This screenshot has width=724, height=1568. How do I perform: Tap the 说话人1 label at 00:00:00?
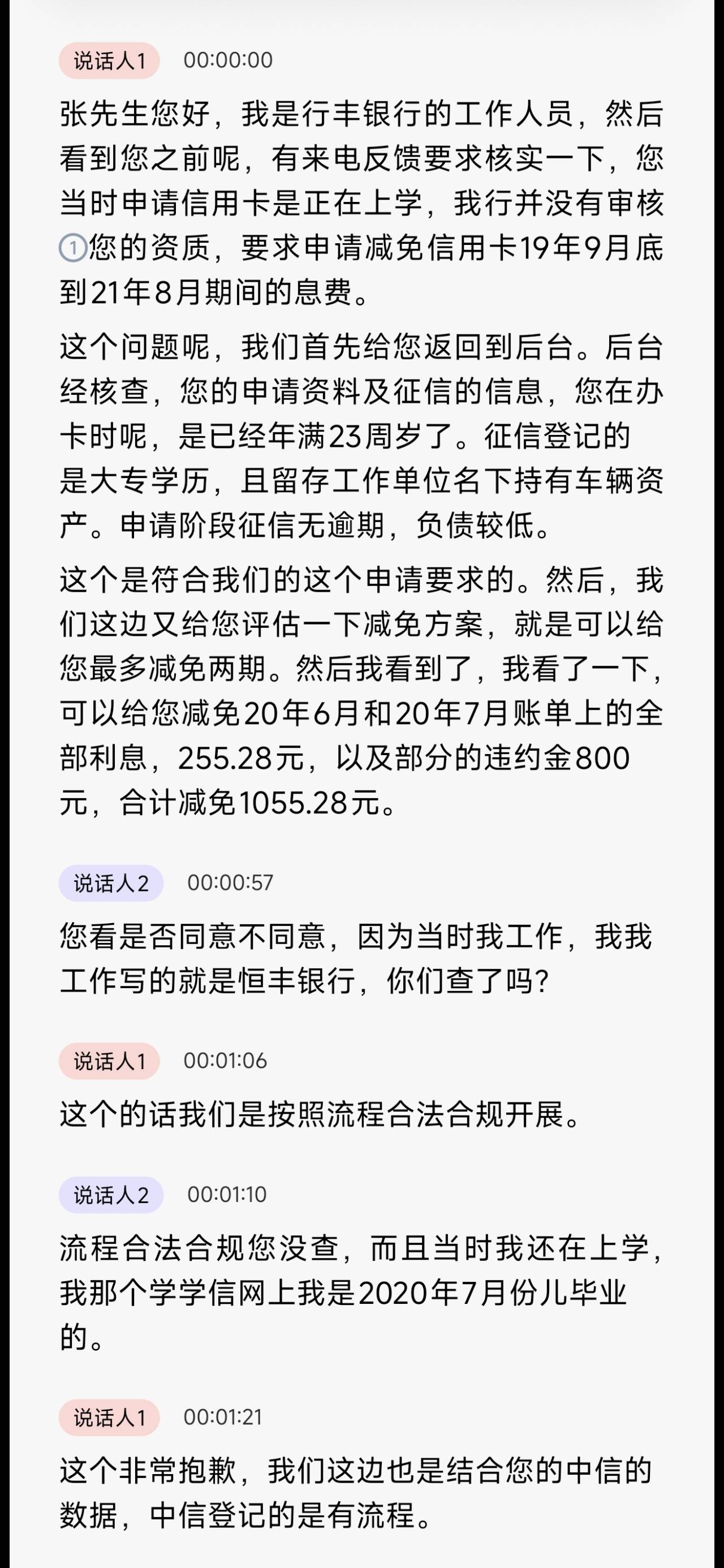[x=110, y=61]
